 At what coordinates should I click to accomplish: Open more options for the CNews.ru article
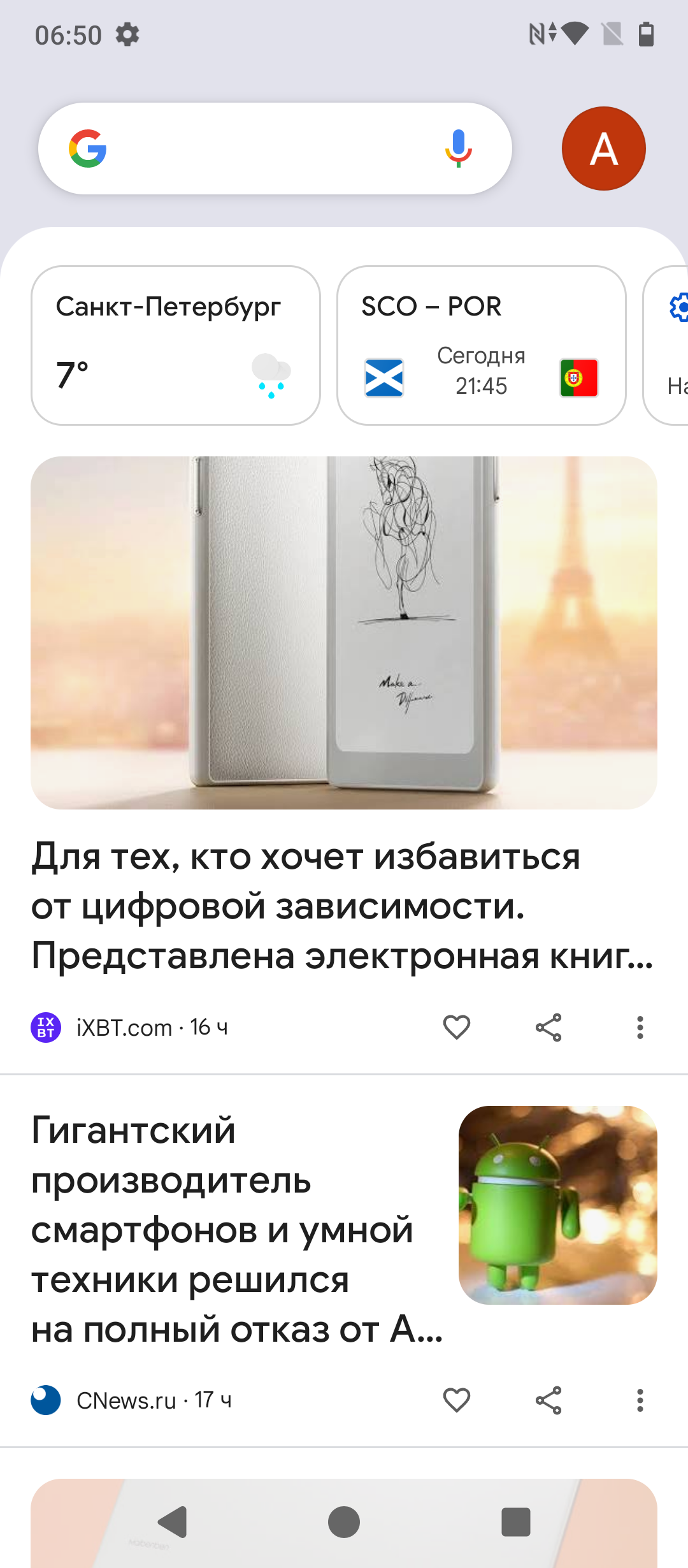click(x=640, y=1400)
